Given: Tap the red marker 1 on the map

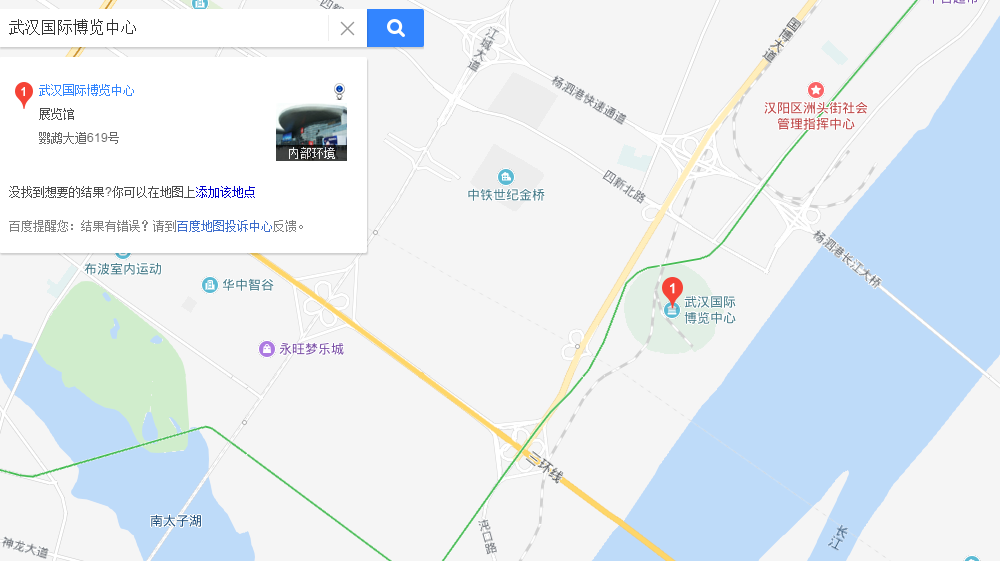Looking at the screenshot, I should click(x=673, y=291).
